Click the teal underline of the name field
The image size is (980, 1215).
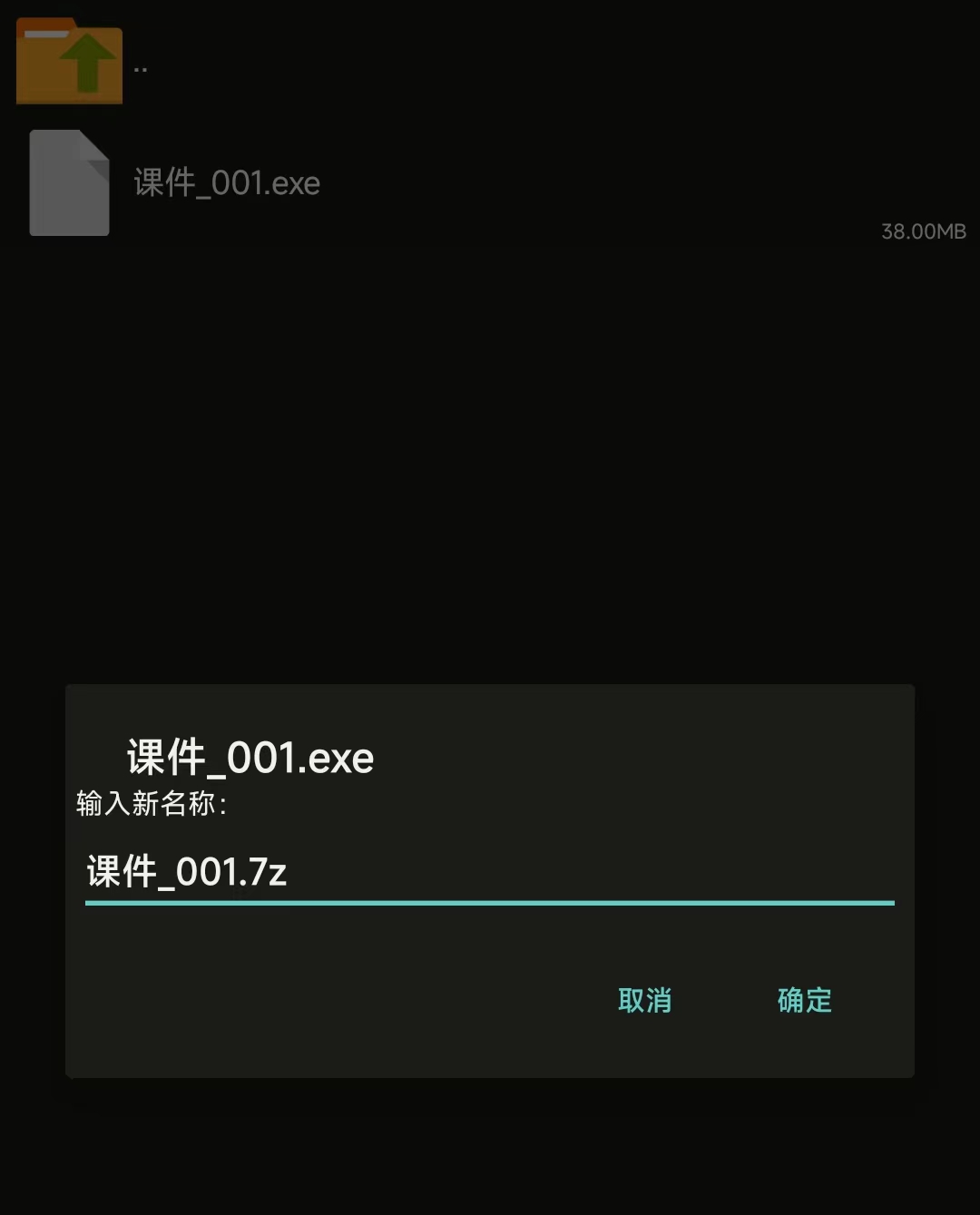pos(488,903)
